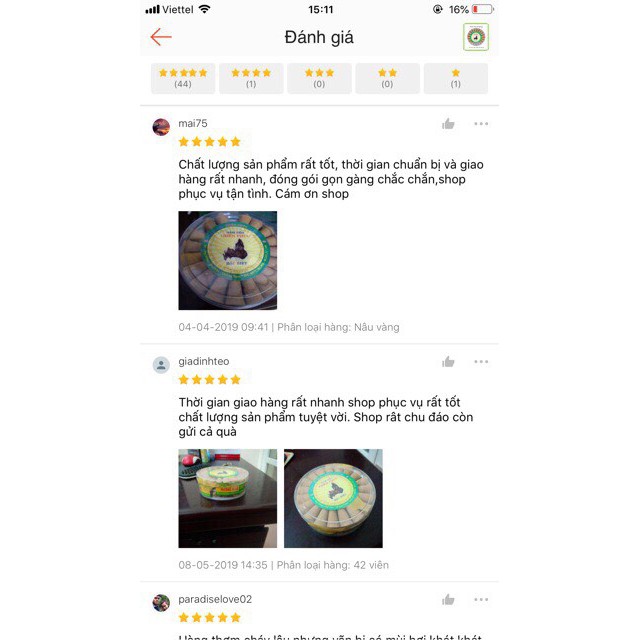Filter reviews by four stars (1)

pyautogui.click(x=251, y=78)
